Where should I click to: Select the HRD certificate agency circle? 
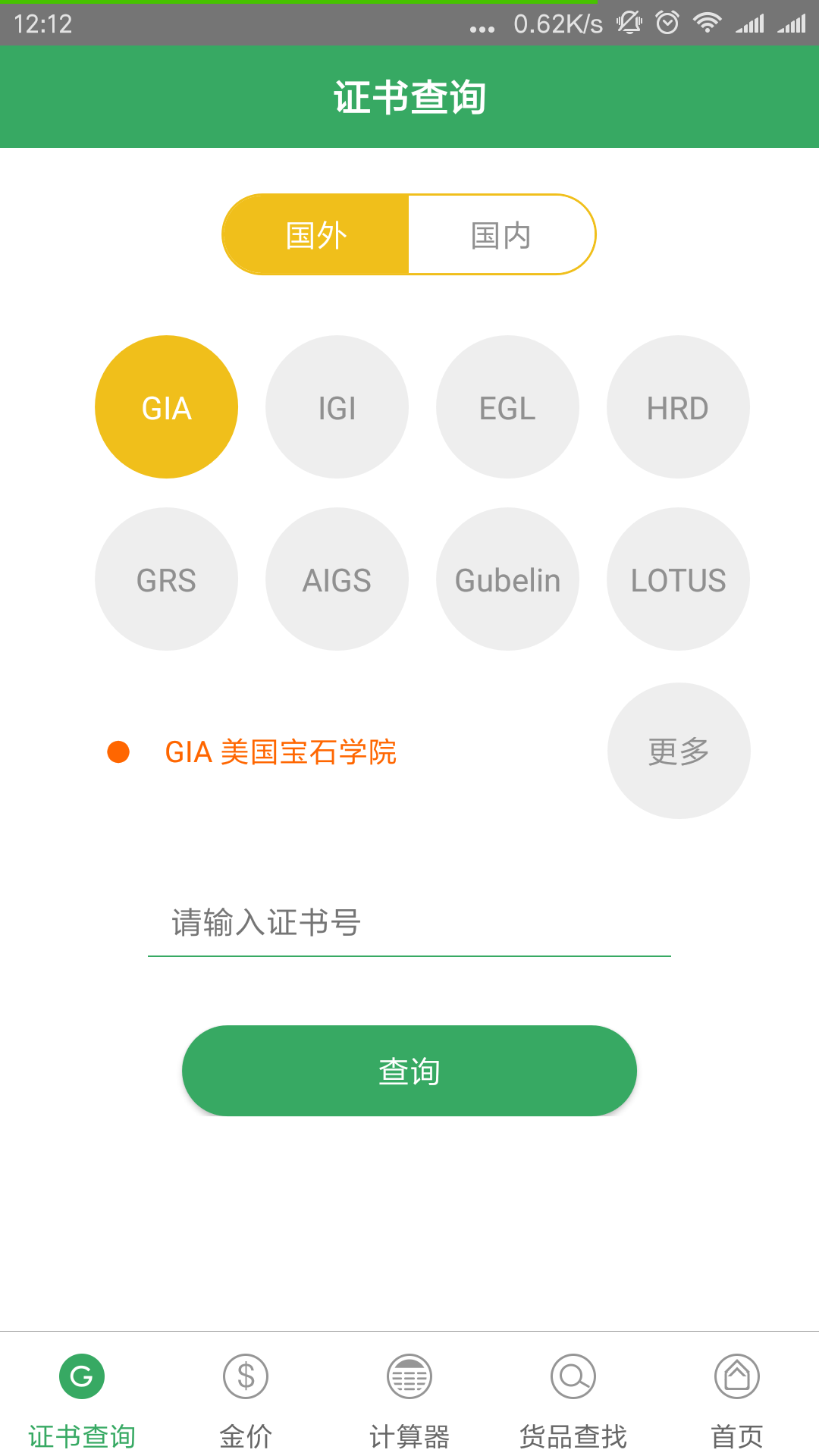click(x=678, y=406)
